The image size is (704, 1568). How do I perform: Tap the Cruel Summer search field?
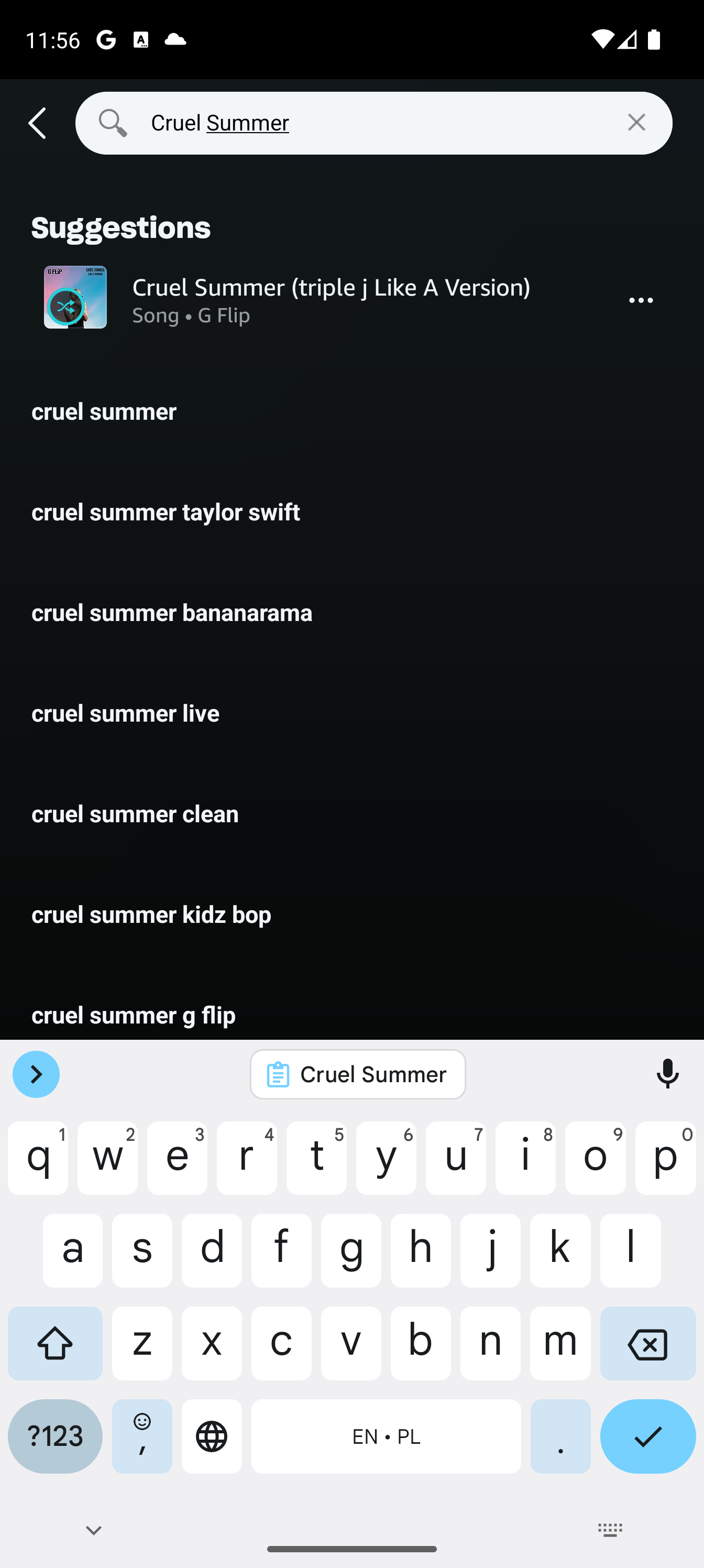click(x=373, y=123)
